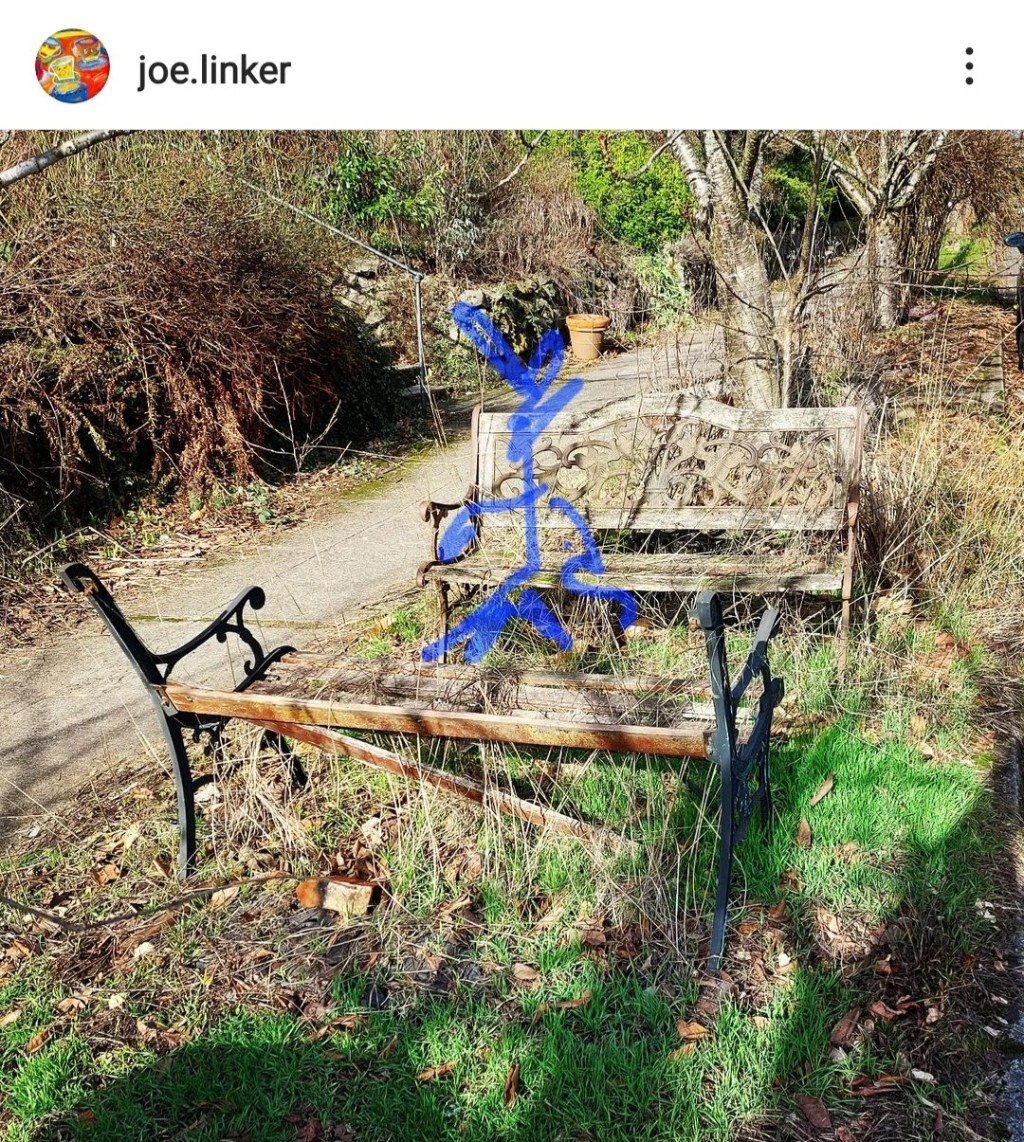Open joe.linker's profile picture
Image resolution: width=1024 pixels, height=1142 pixels.
(x=72, y=66)
